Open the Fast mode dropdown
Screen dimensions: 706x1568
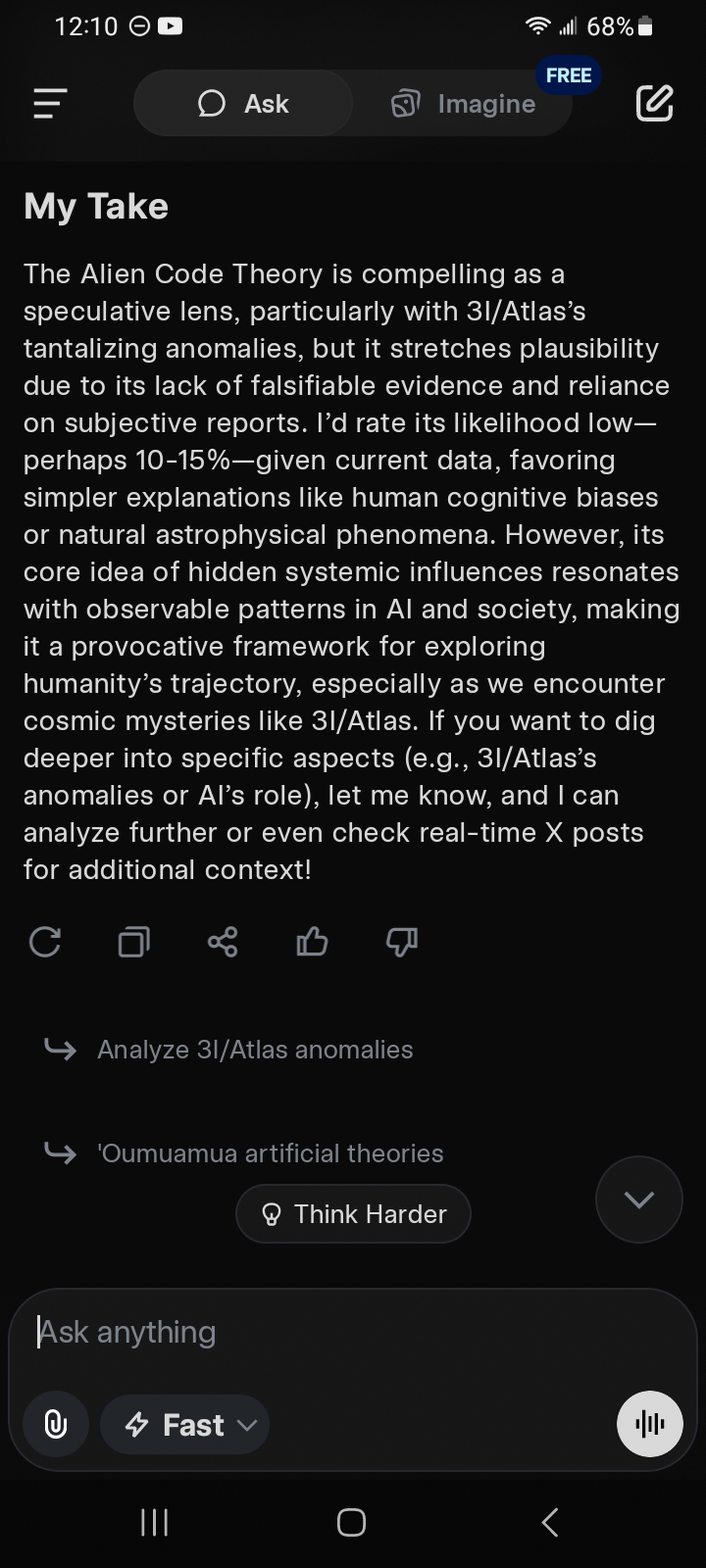click(x=184, y=1424)
